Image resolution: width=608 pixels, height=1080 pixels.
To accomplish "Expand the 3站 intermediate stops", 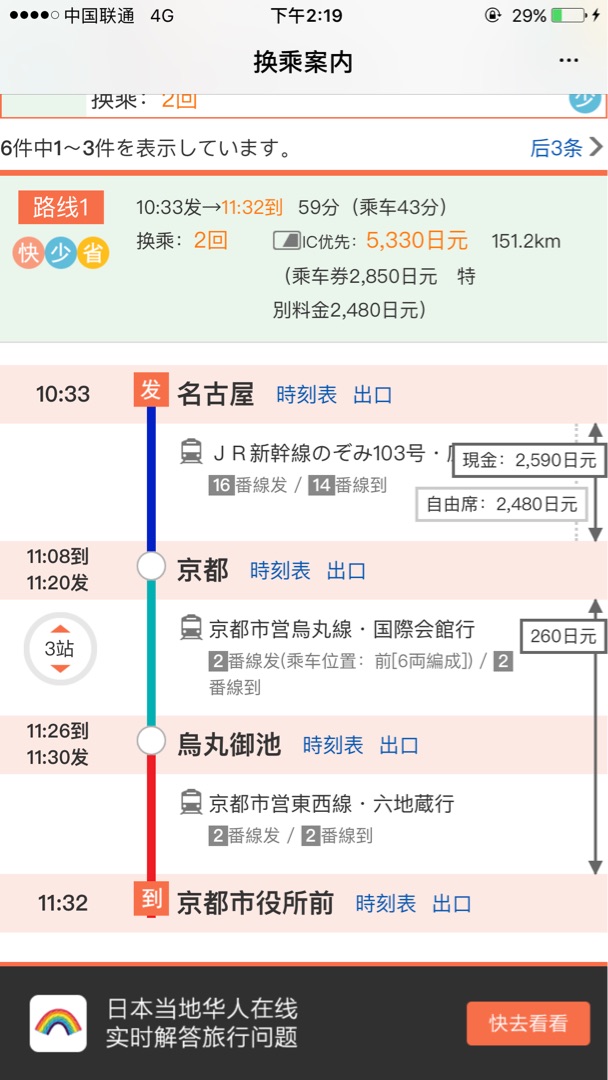I will 60,649.
